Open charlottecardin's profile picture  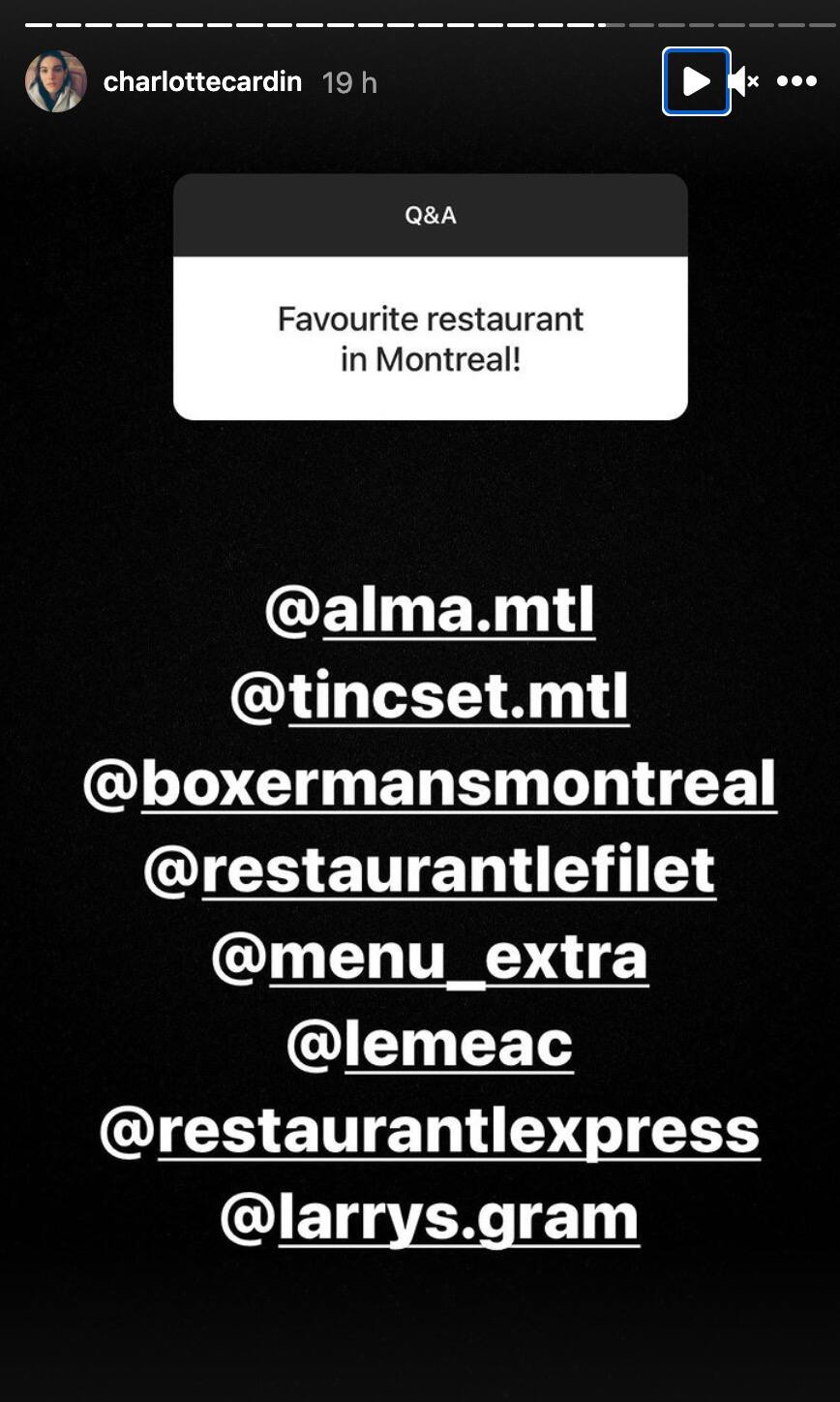pyautogui.click(x=56, y=81)
